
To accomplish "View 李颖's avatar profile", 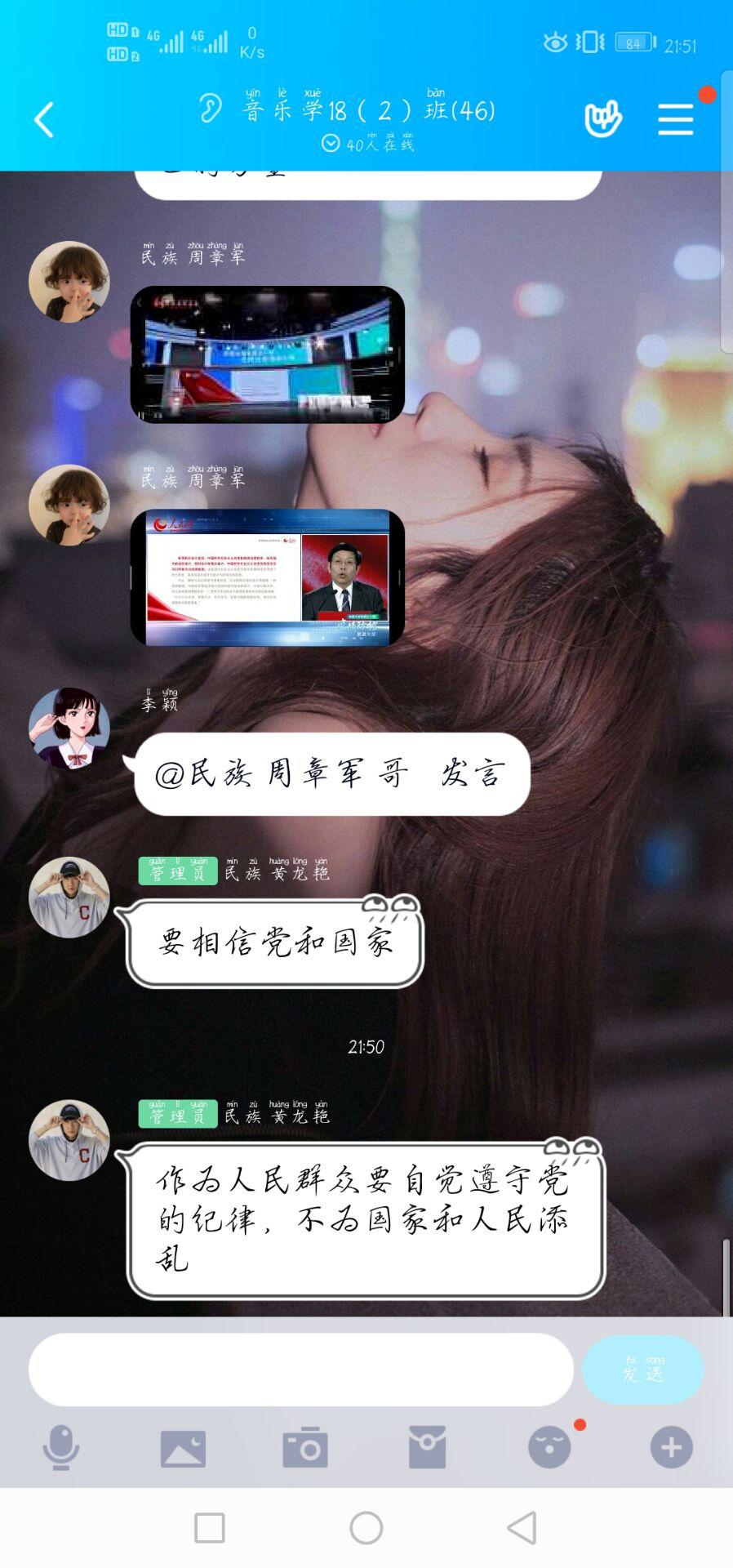I will 69,728.
